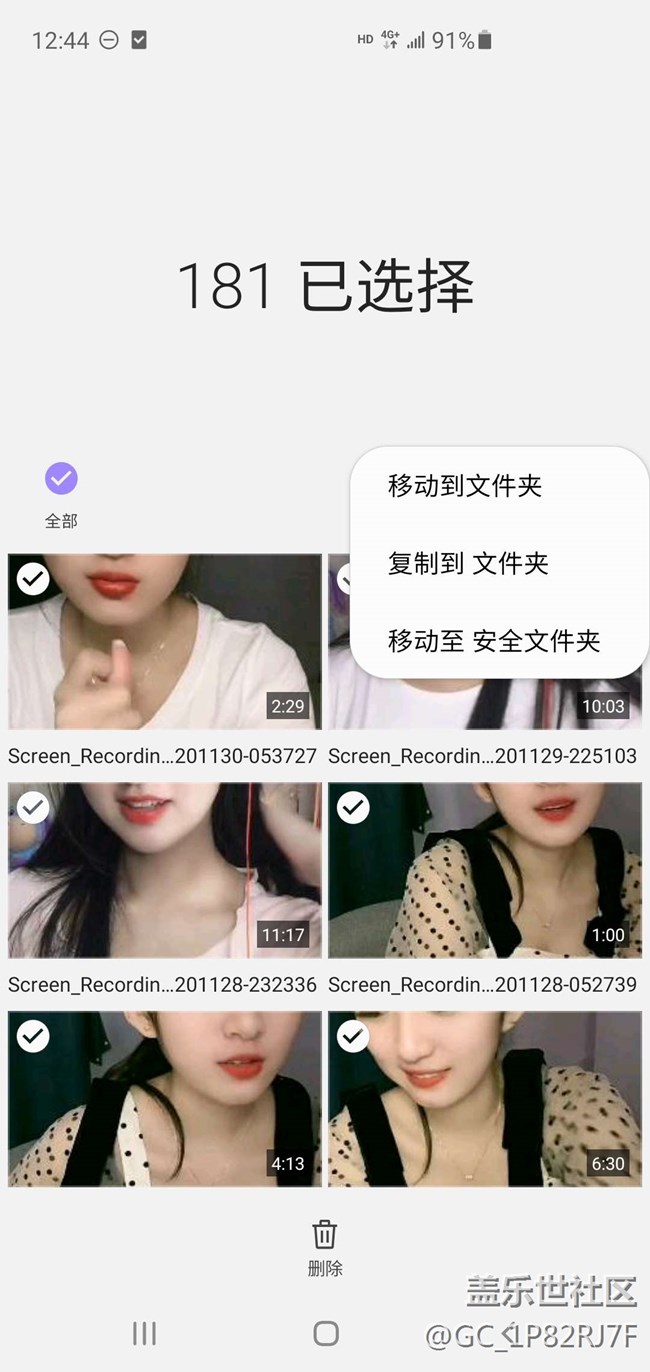The image size is (650, 1372).
Task: Delete selected items with 删除 button
Action: pos(325,1247)
